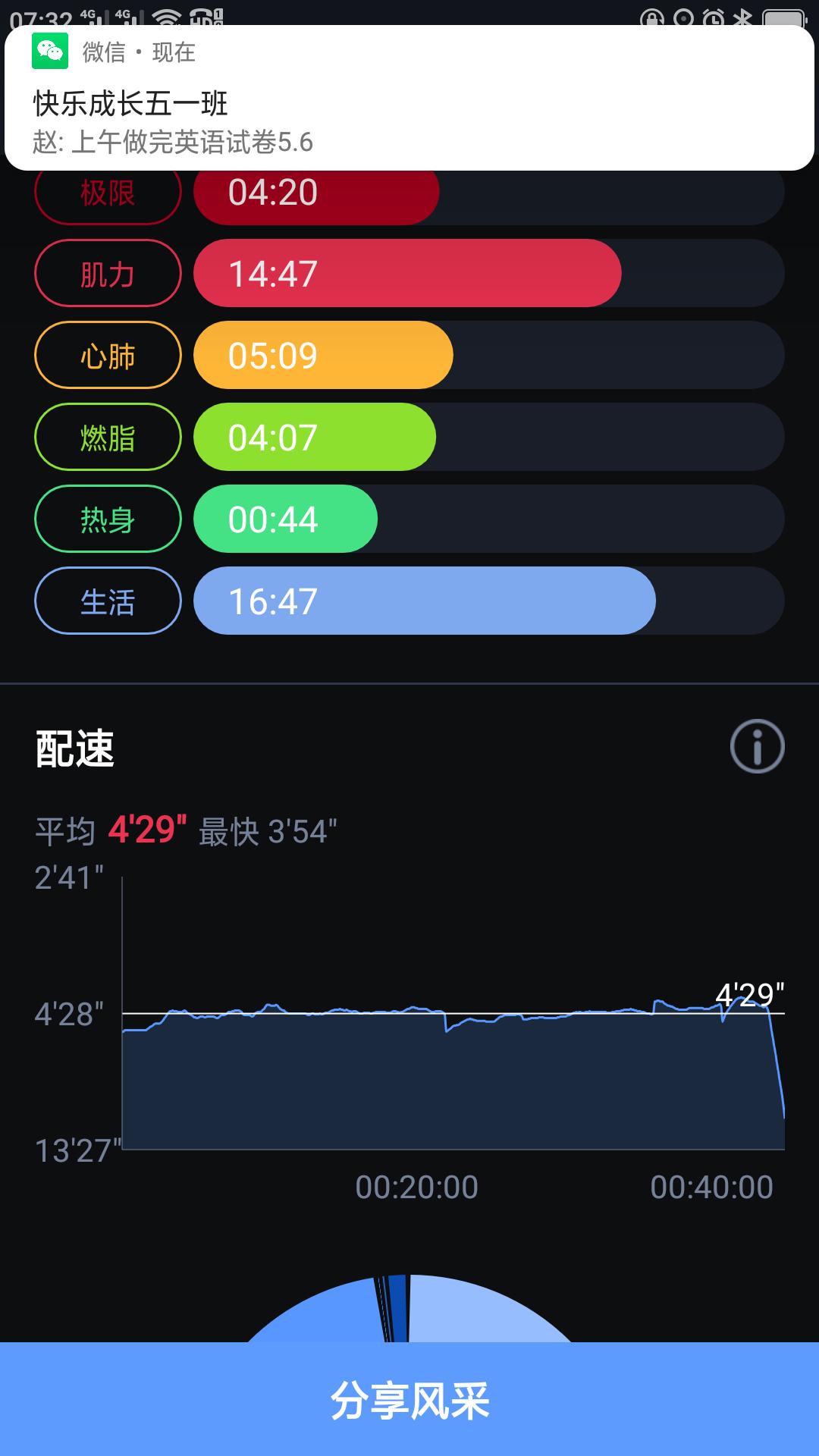819x1456 pixels.
Task: Tap the 生活 zone progress bar
Action: click(425, 601)
